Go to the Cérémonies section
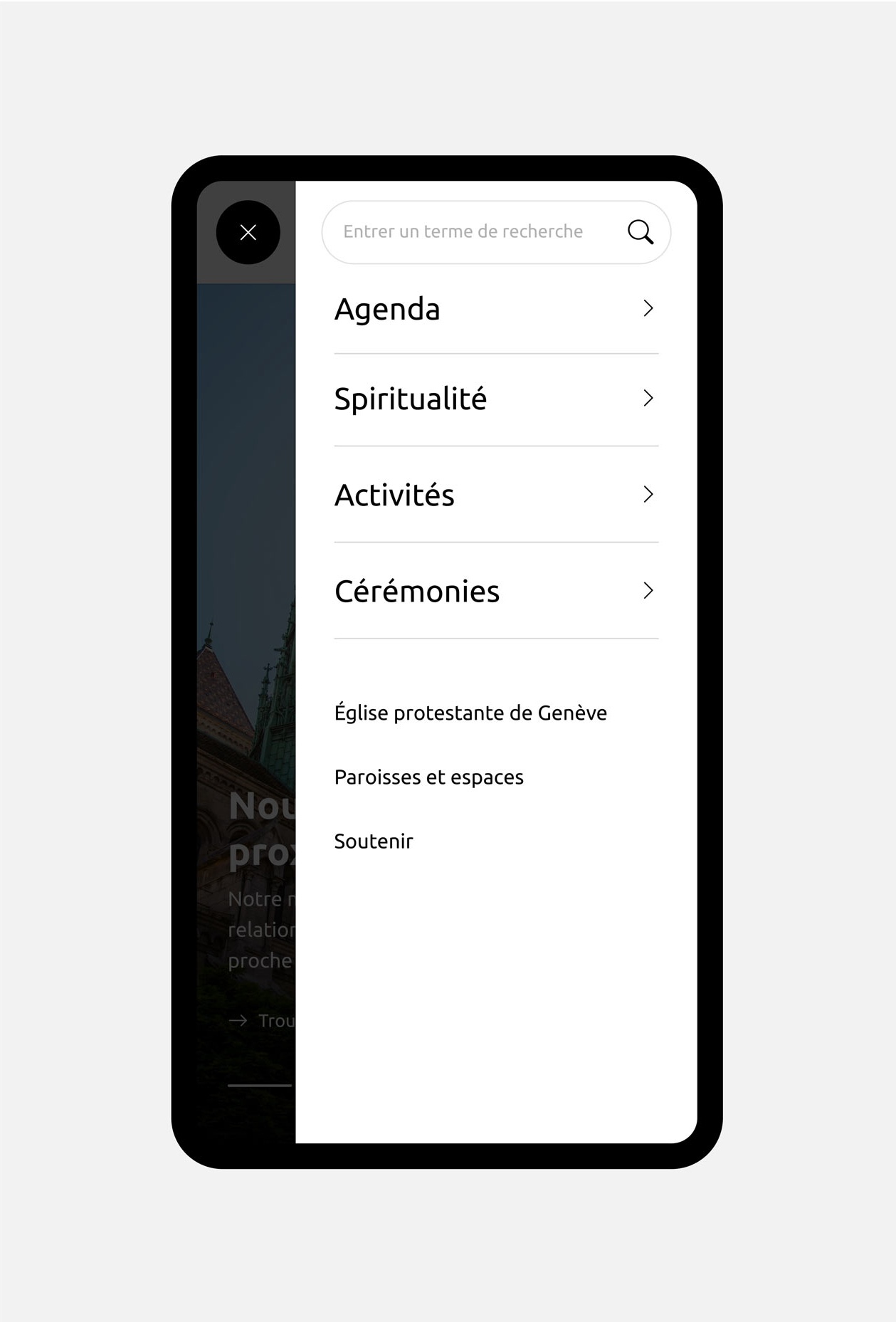This screenshot has width=896, height=1322. pos(495,591)
